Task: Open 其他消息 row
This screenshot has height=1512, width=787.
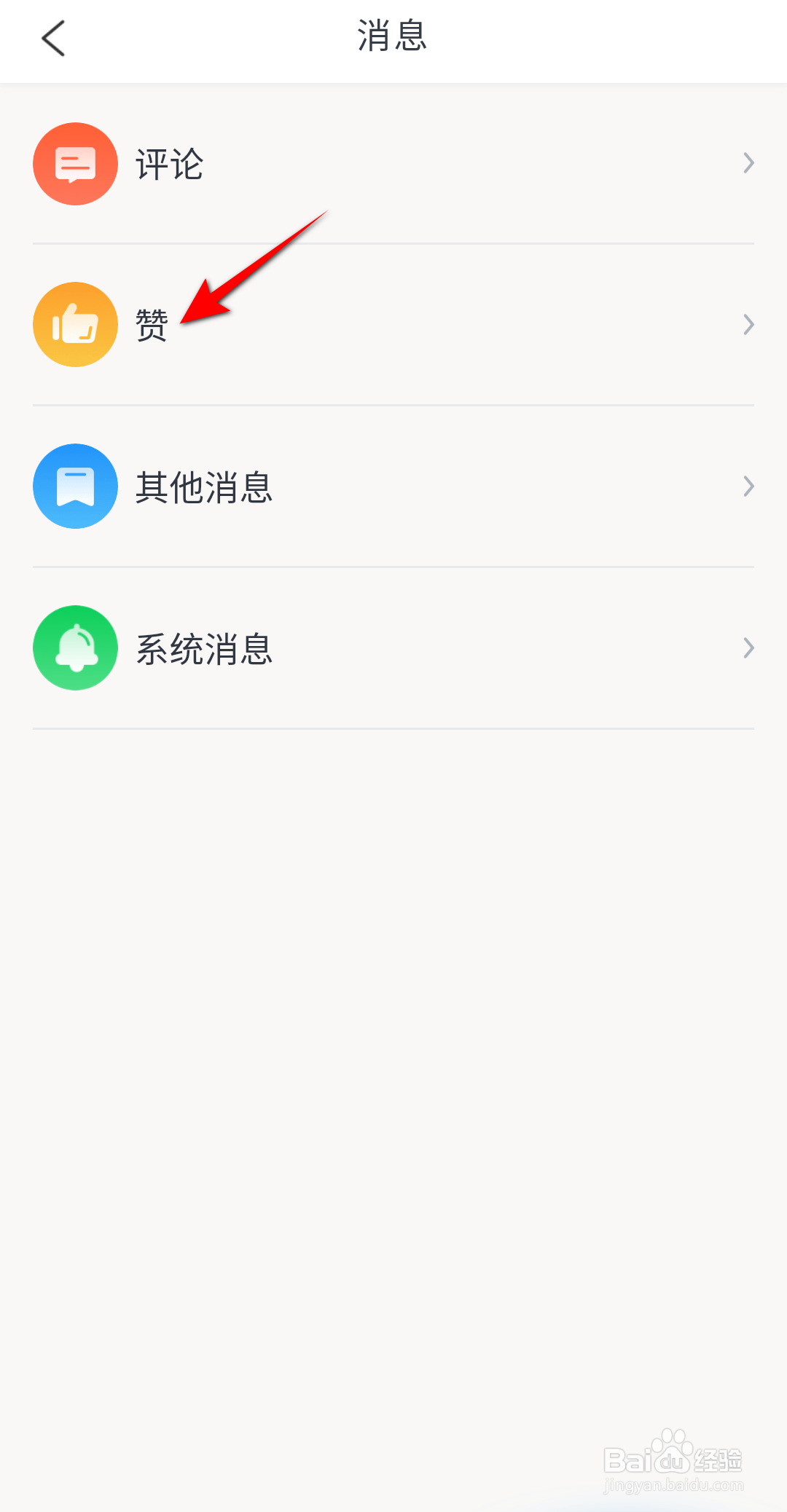Action: pyautogui.click(x=393, y=487)
